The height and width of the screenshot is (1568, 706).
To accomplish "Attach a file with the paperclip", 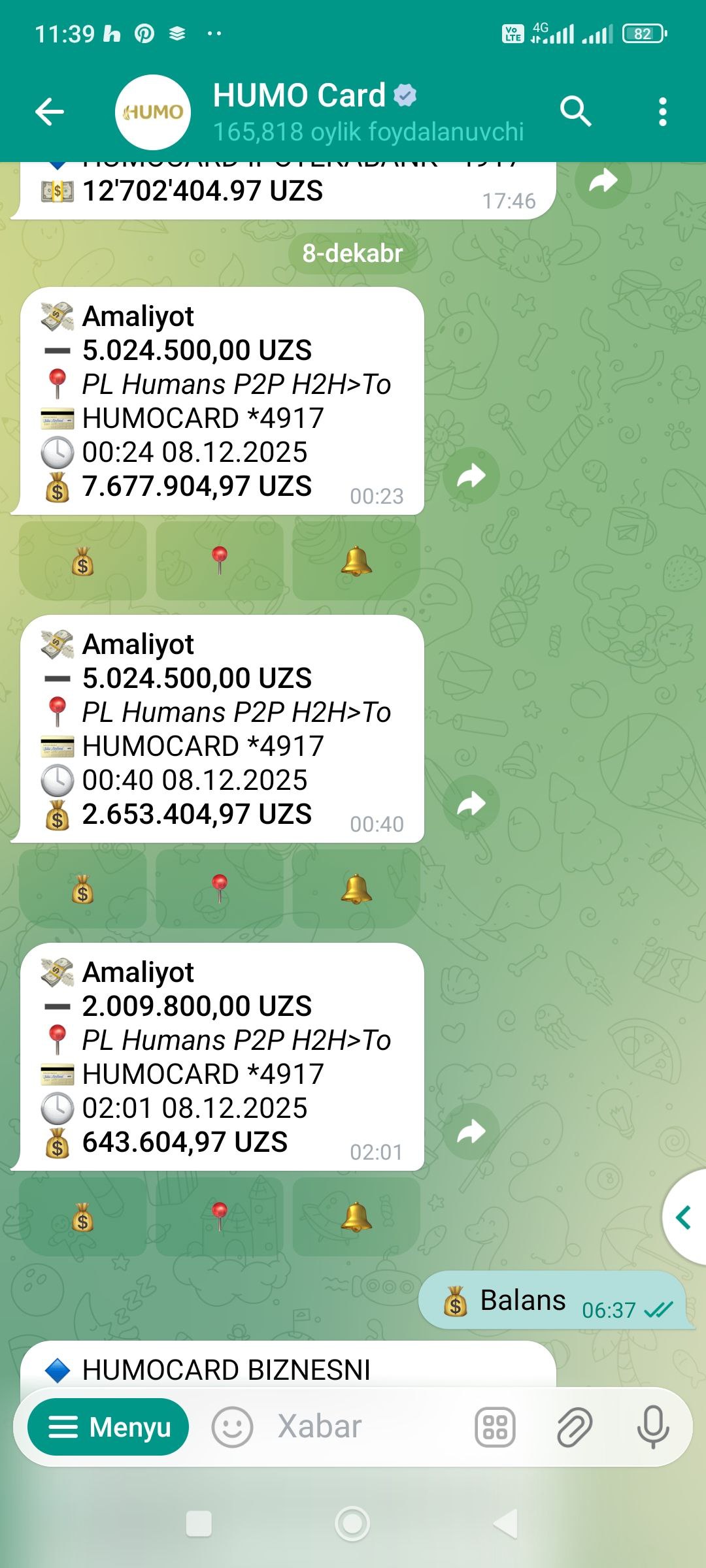I will 574,1427.
